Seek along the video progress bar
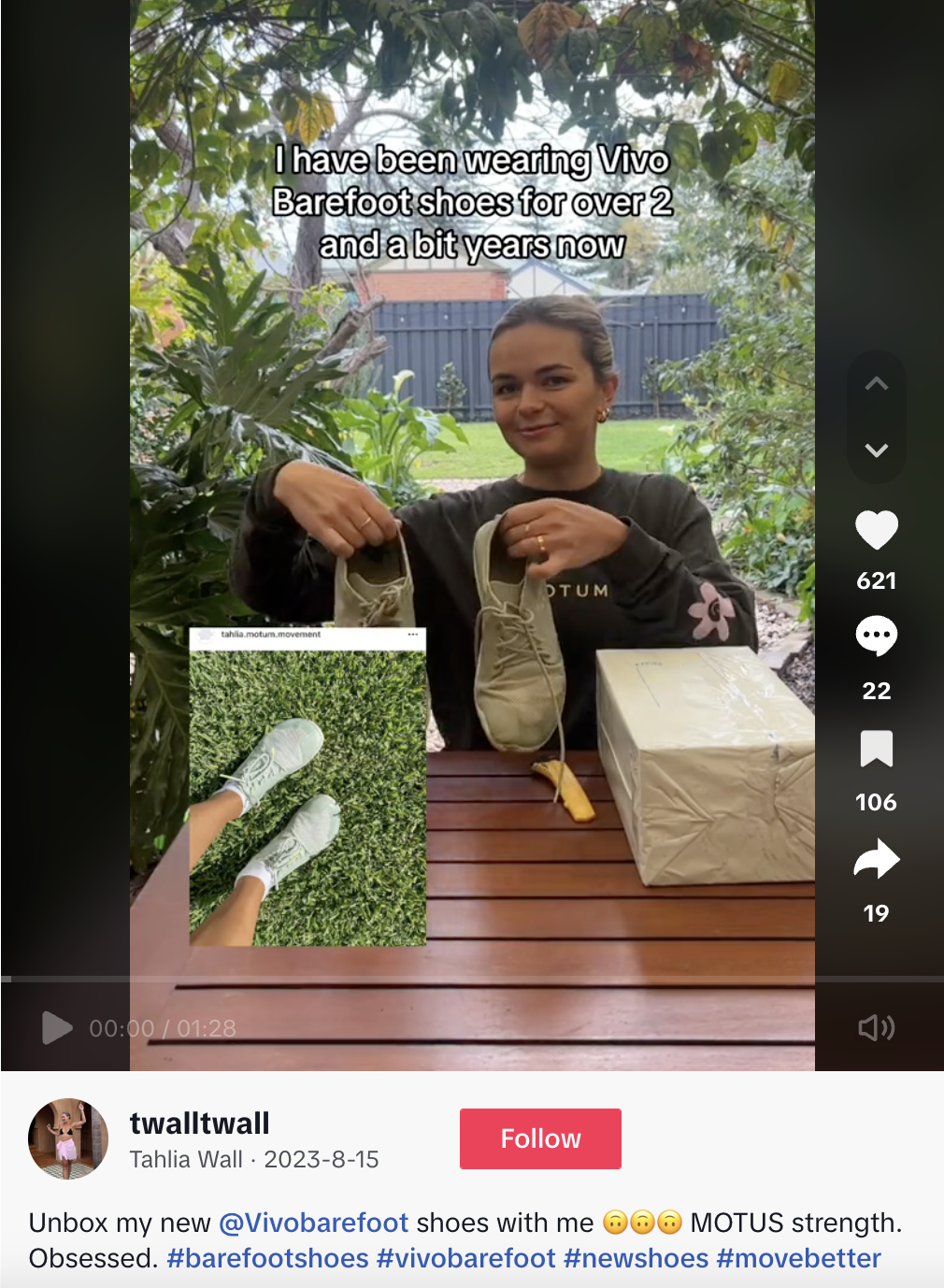 point(472,979)
